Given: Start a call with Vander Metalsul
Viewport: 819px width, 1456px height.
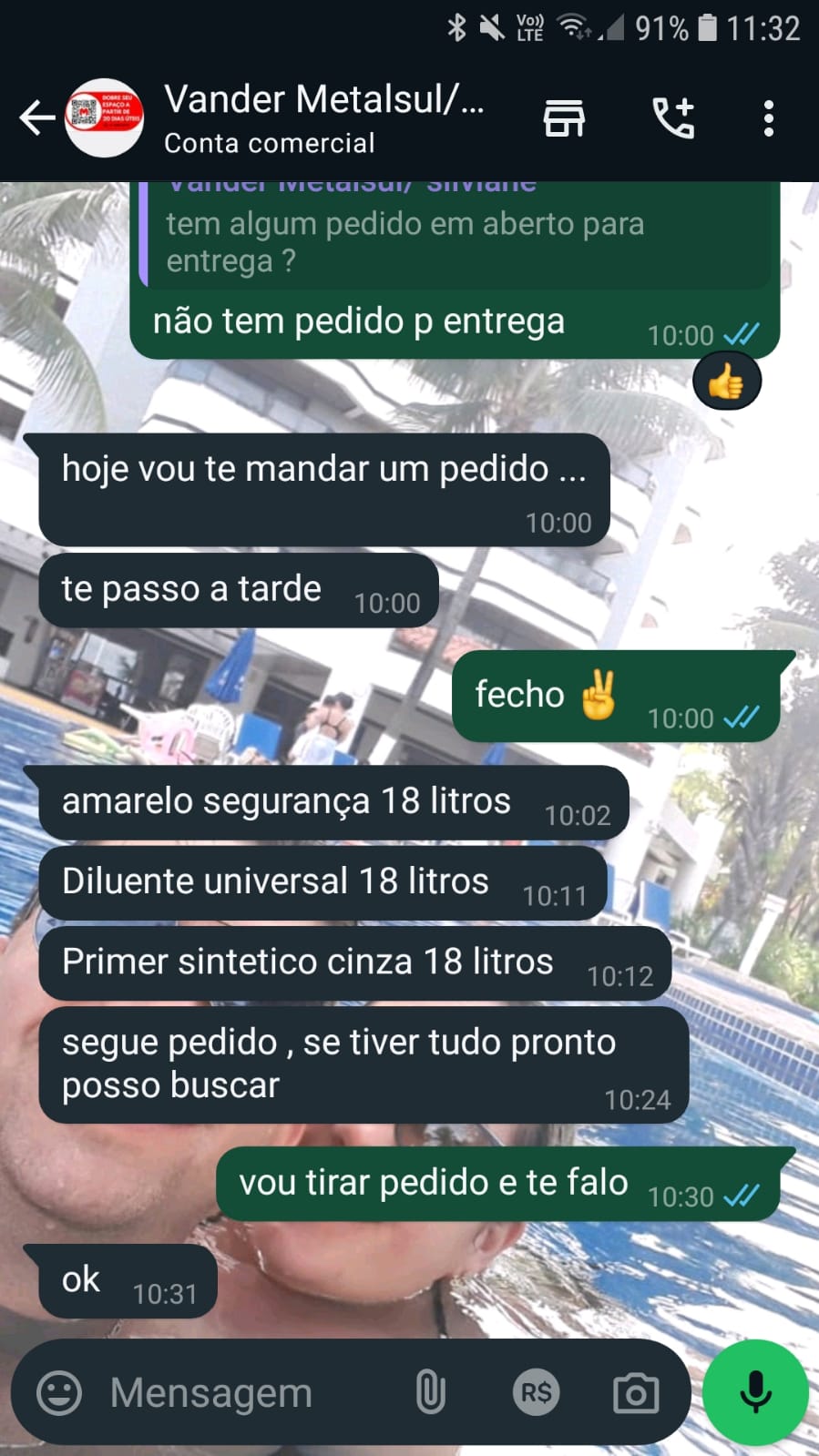Looking at the screenshot, I should (x=674, y=118).
